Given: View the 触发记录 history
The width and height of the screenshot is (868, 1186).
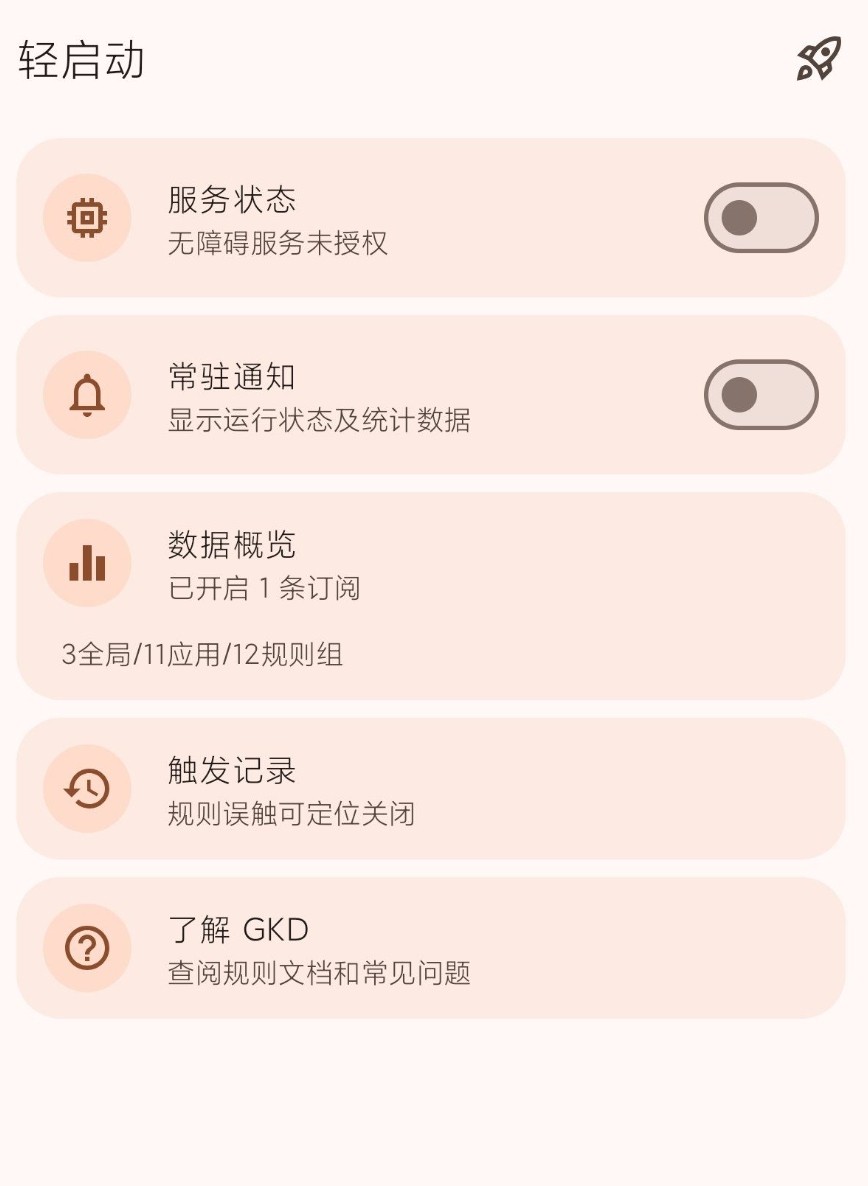Looking at the screenshot, I should pyautogui.click(x=430, y=788).
